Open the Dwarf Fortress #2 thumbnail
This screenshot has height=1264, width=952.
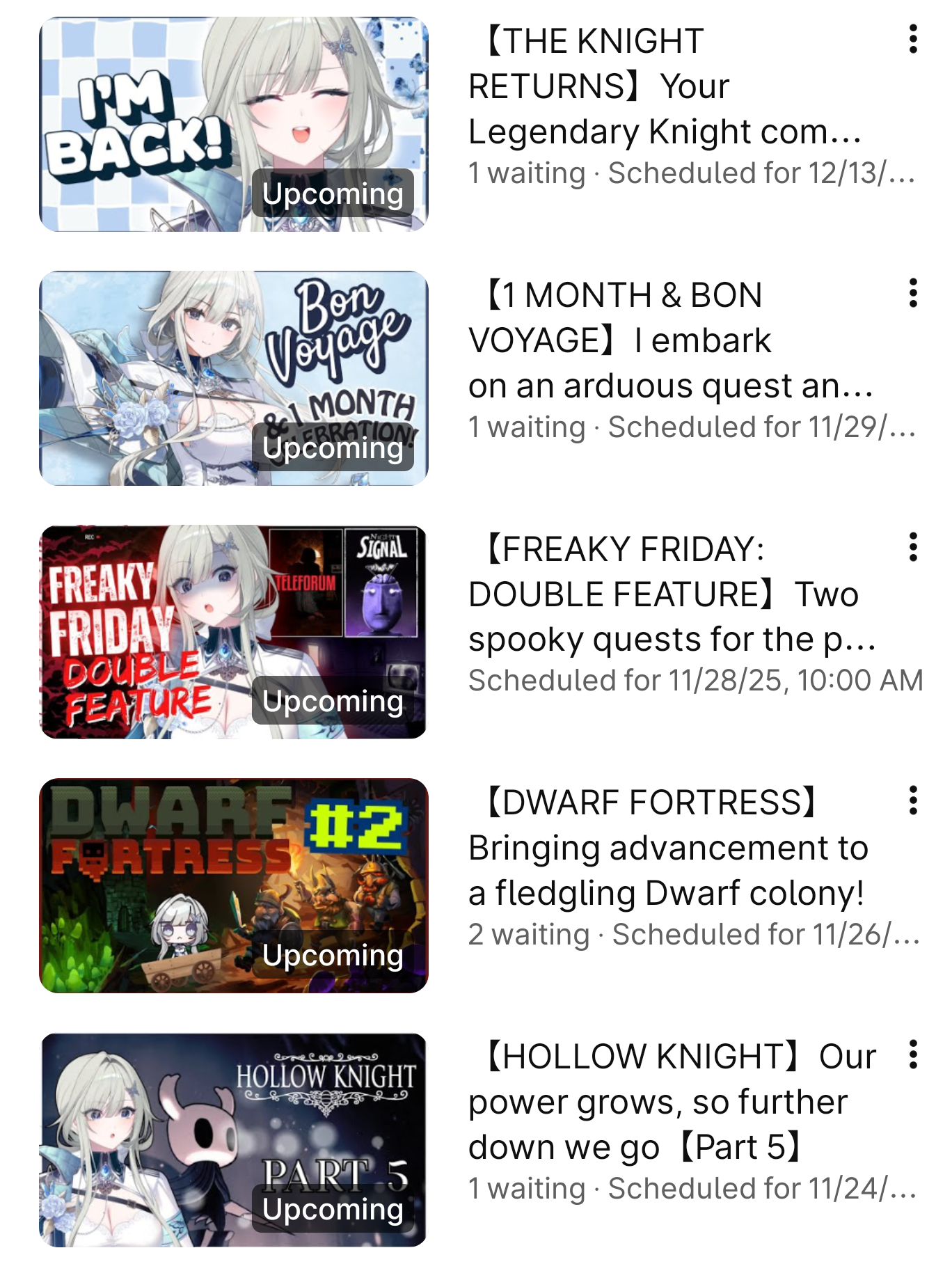[x=233, y=886]
